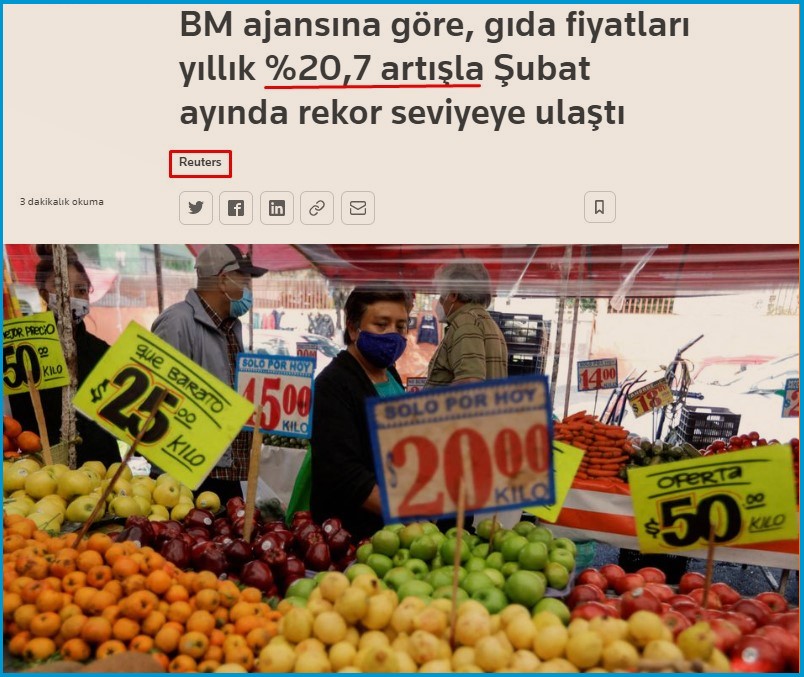Bookmark this article
The height and width of the screenshot is (677, 804).
pos(599,207)
